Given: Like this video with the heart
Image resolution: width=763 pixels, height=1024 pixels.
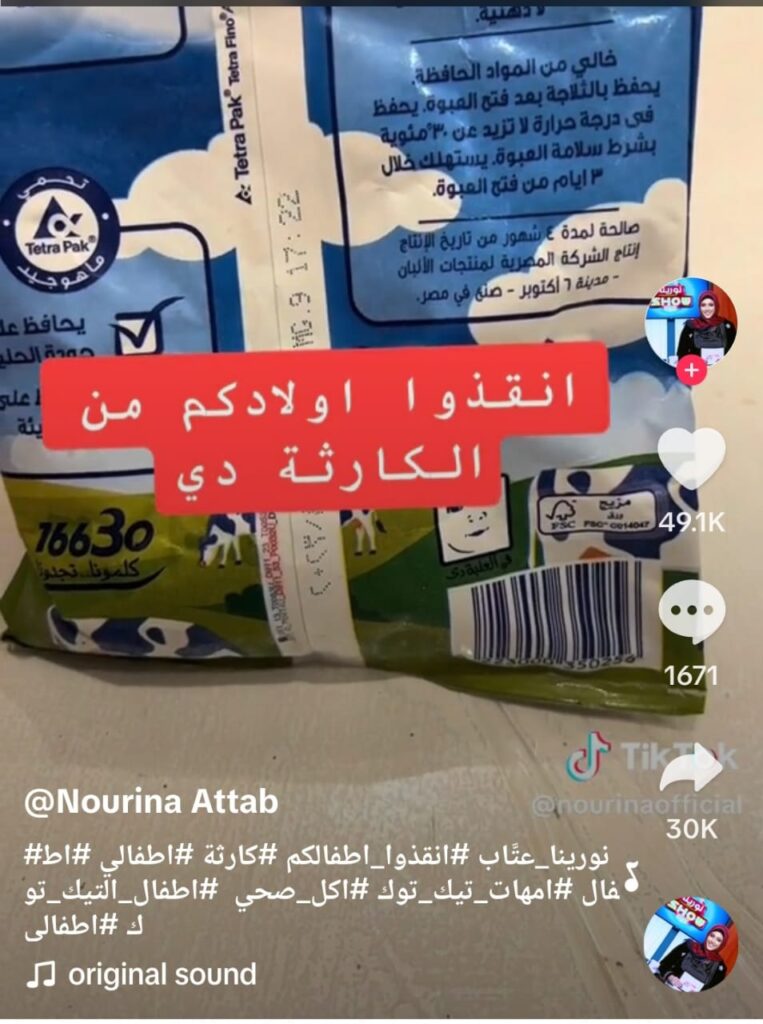Looking at the screenshot, I should [692, 457].
